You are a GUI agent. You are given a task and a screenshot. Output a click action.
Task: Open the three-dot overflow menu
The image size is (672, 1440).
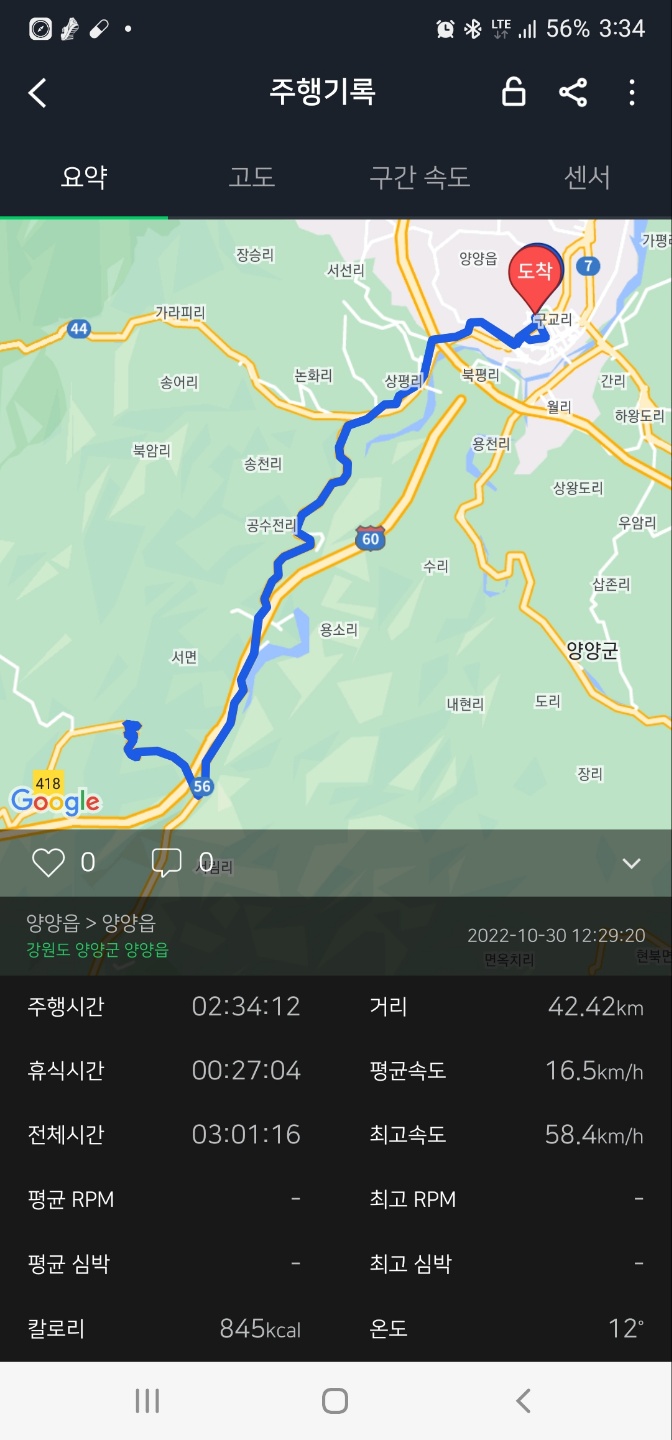631,94
